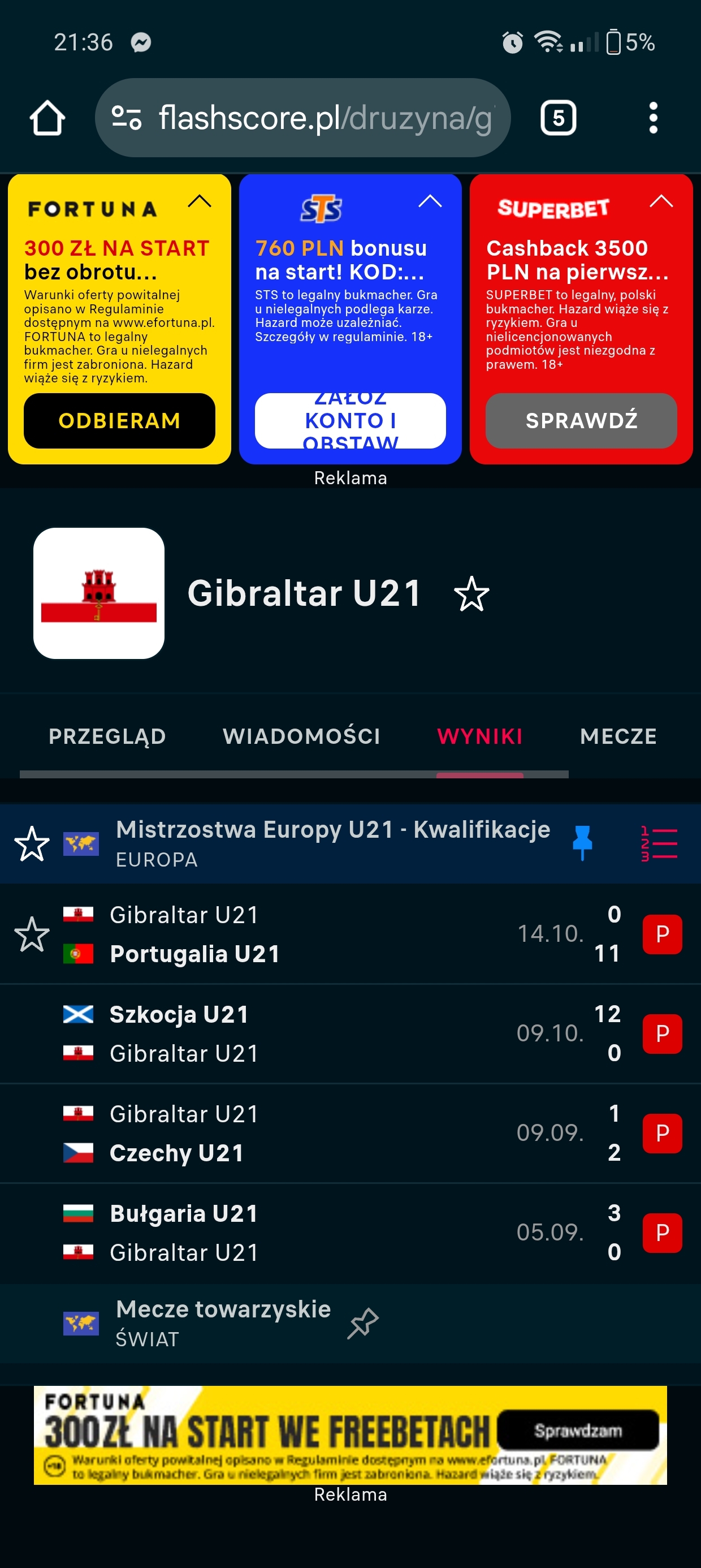
Task: Open the standings table for U21 qualifiers
Action: pos(659,843)
